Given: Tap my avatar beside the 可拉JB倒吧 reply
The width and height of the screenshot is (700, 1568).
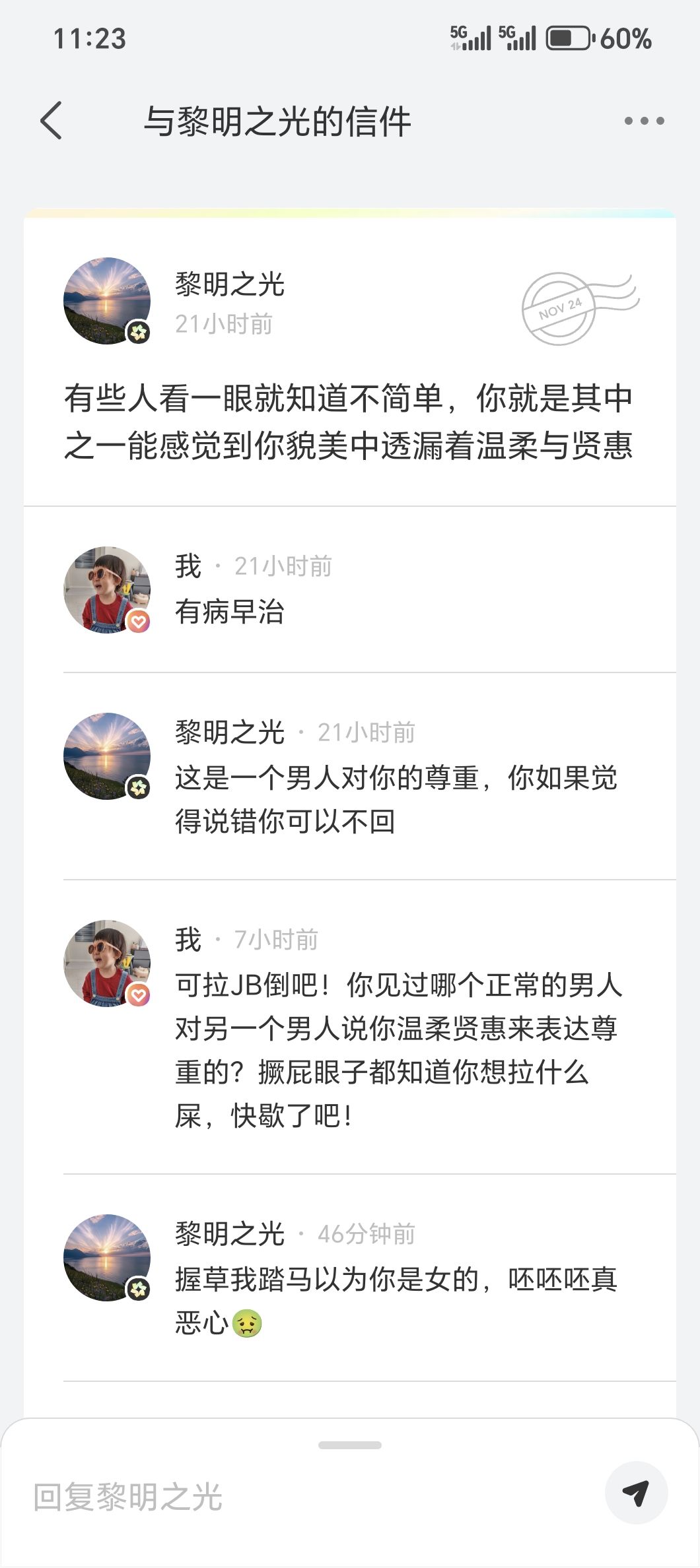Looking at the screenshot, I should (x=107, y=964).
